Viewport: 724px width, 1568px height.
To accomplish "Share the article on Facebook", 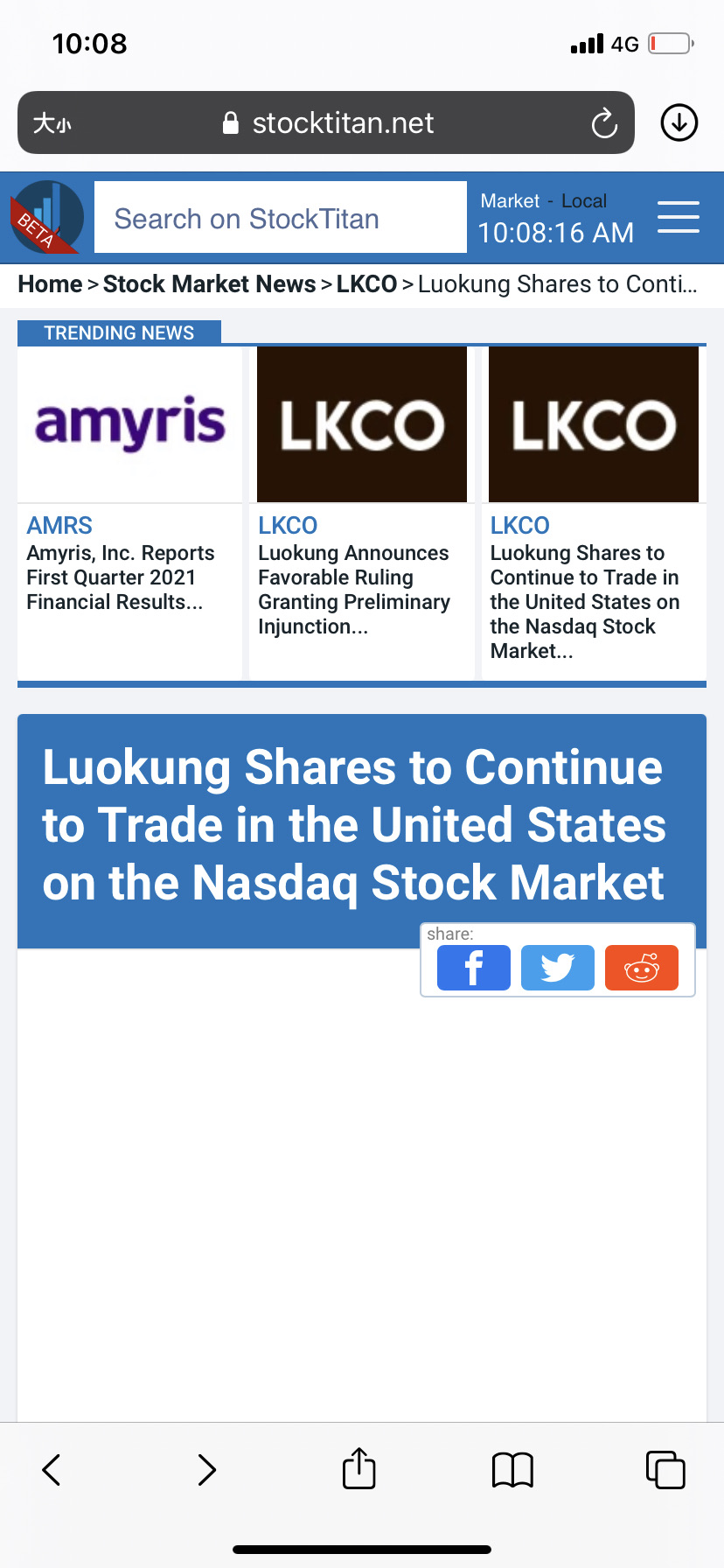I will point(473,968).
